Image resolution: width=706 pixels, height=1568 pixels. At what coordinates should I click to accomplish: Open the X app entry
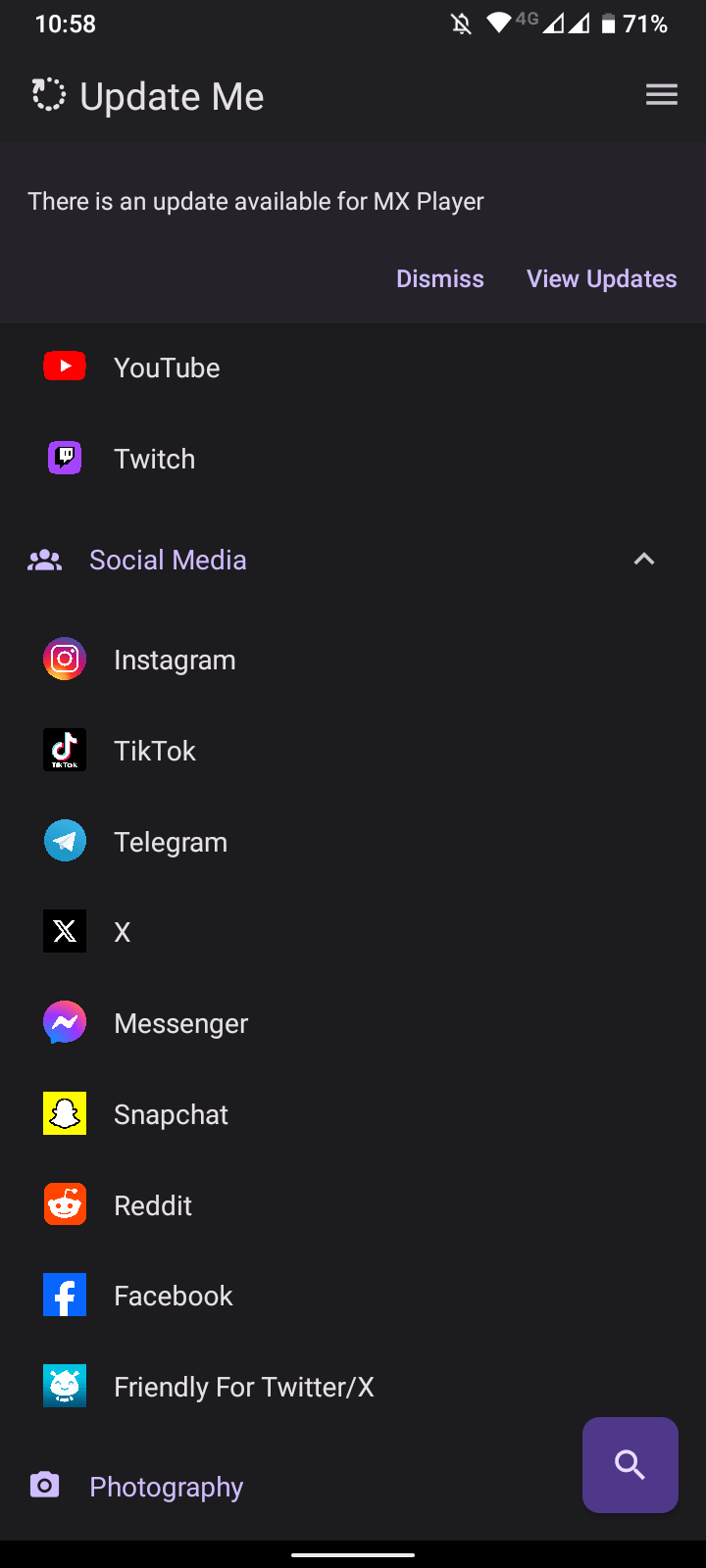click(x=353, y=932)
